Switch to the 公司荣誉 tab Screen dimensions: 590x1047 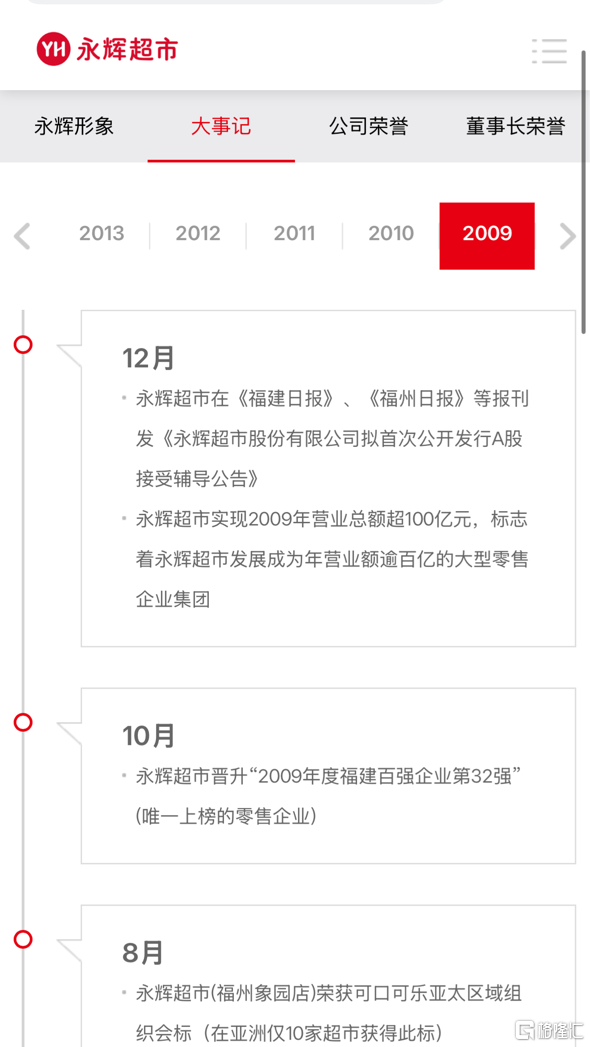coord(368,126)
